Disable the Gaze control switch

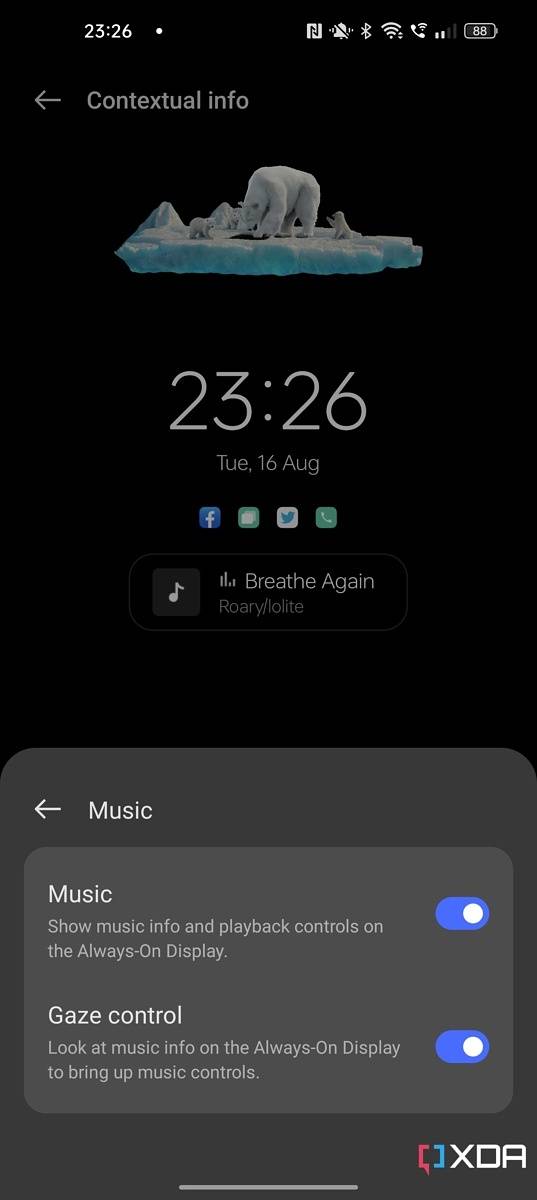(462, 1047)
